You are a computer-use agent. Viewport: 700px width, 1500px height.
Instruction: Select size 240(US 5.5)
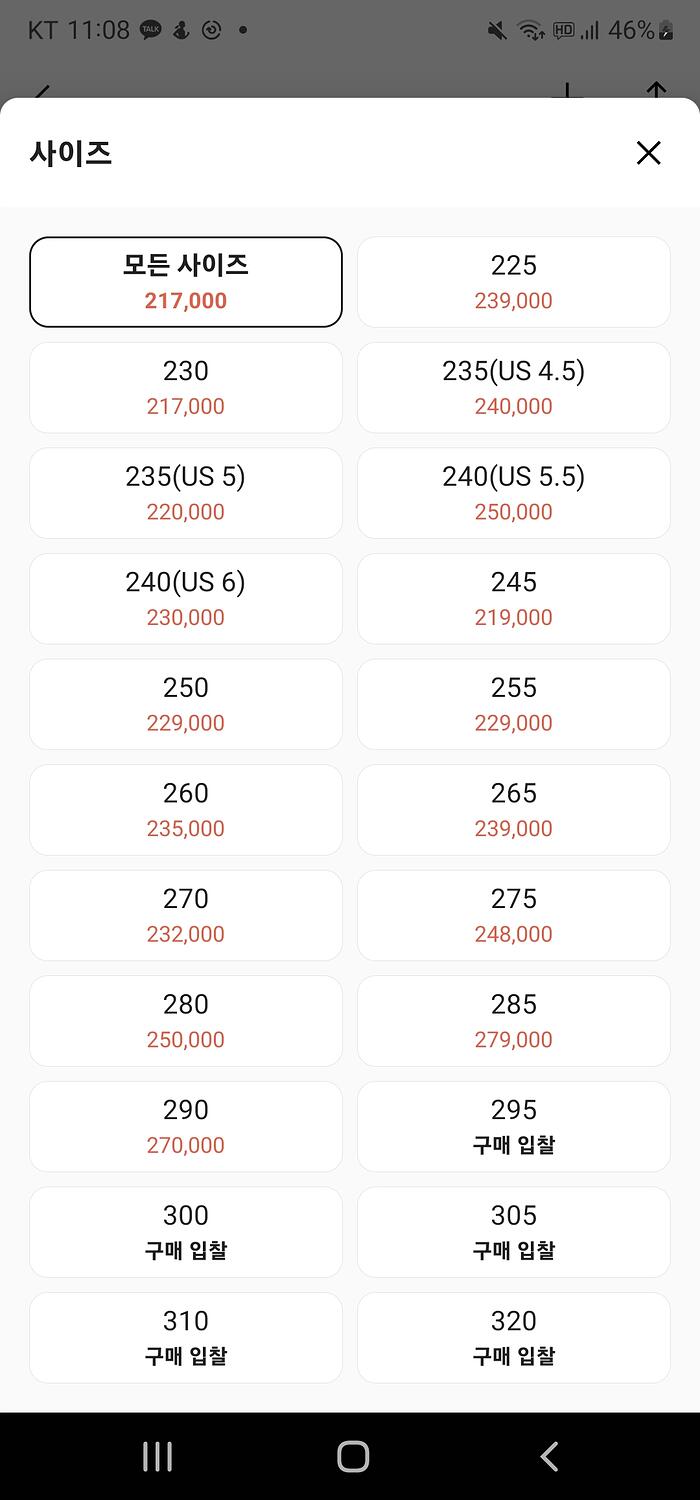click(x=514, y=493)
